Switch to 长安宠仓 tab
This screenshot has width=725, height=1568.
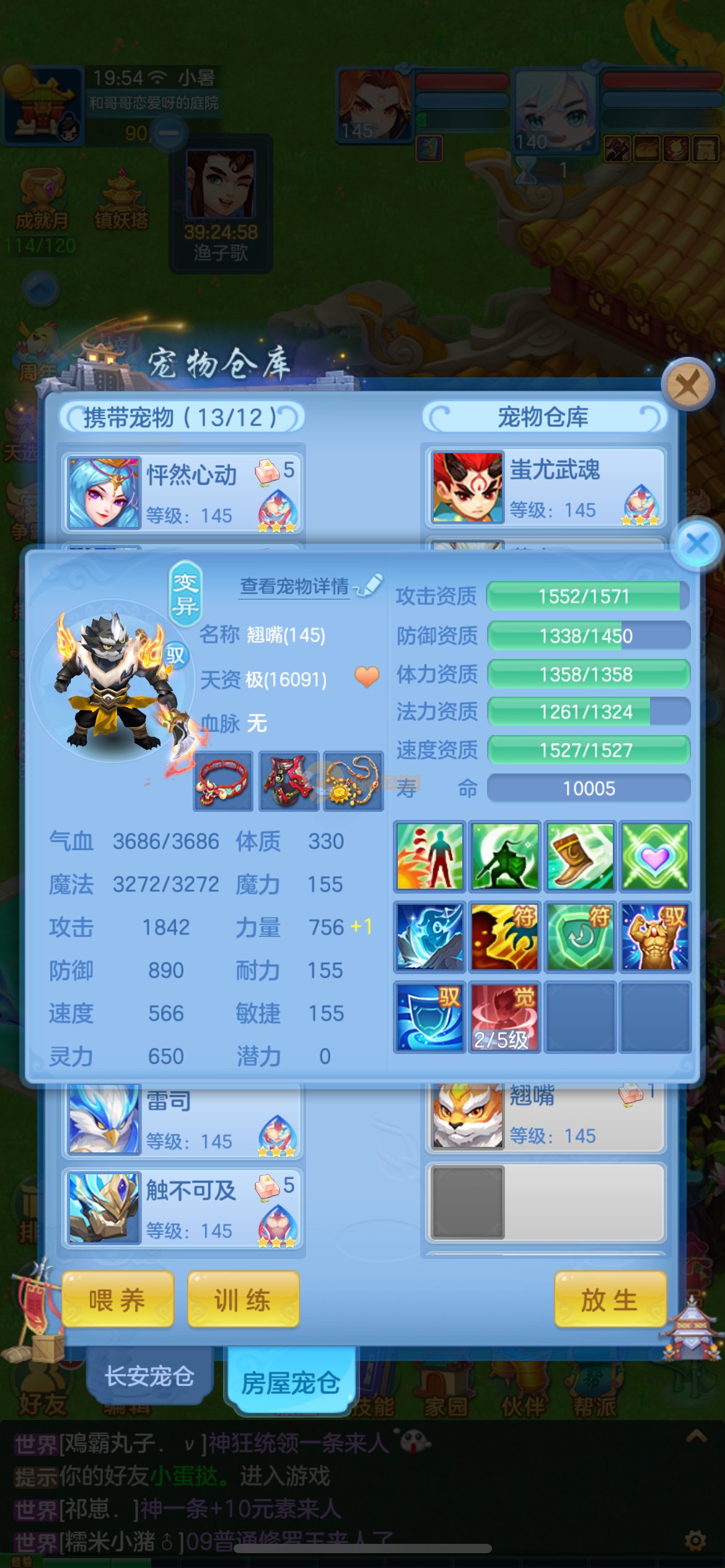149,1376
